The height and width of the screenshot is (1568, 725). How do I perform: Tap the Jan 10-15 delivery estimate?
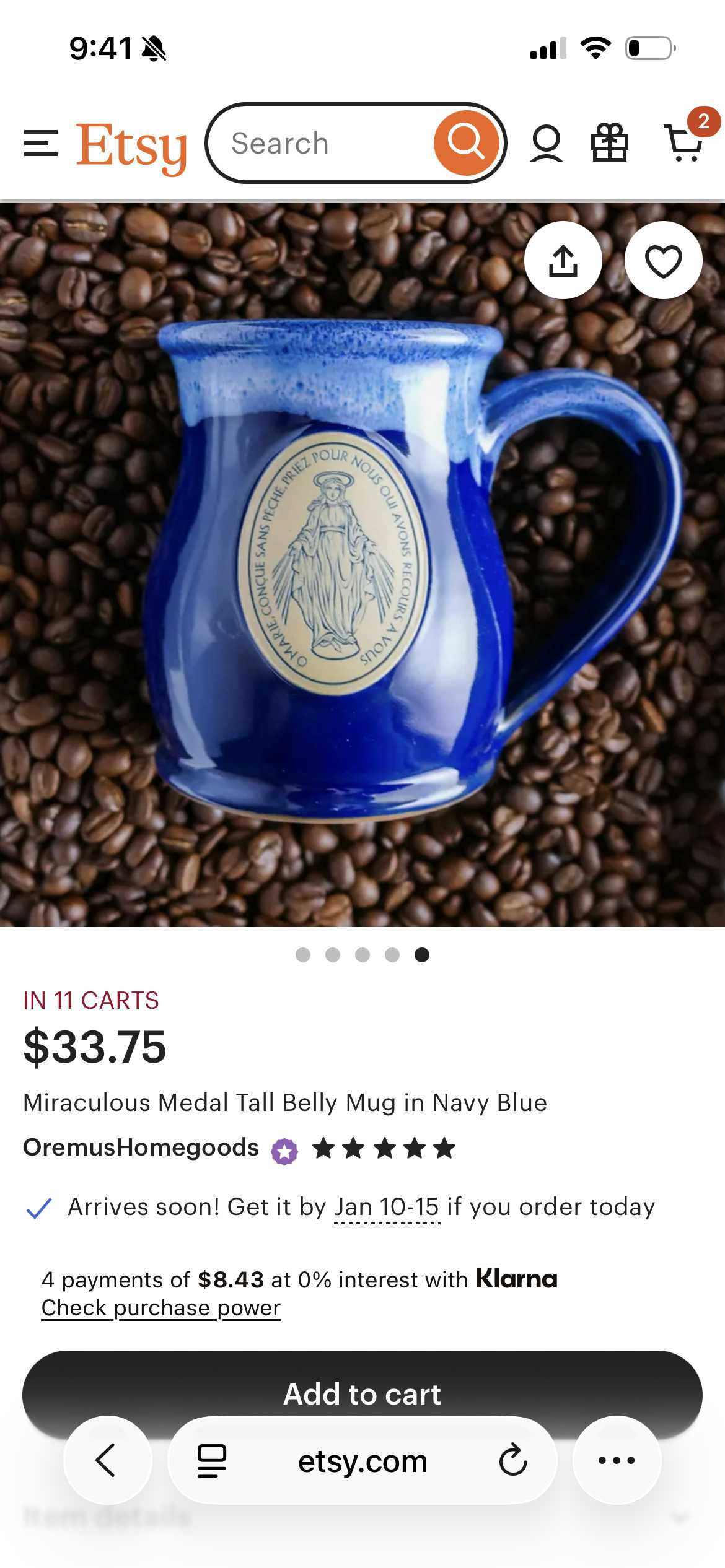387,1207
